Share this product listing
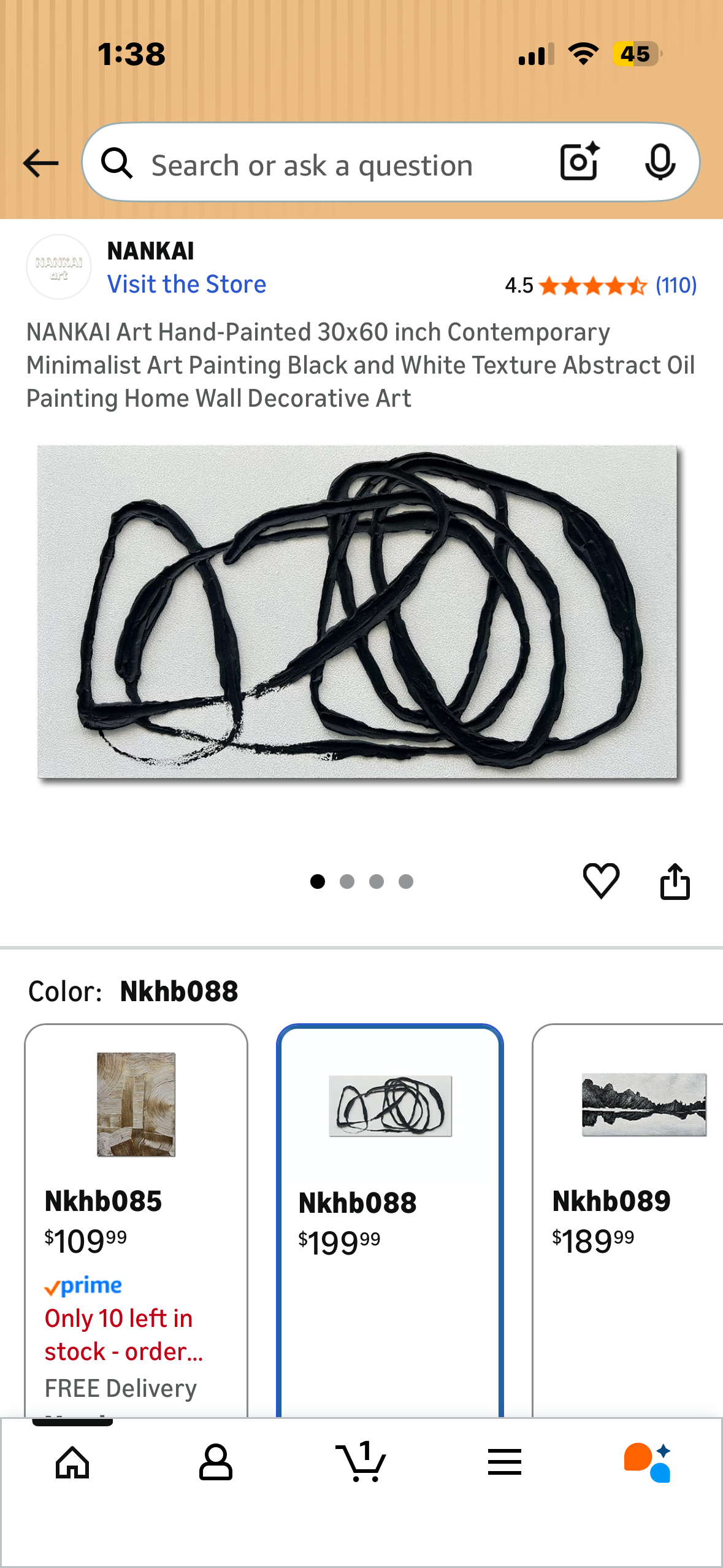723x1568 pixels. (675, 881)
